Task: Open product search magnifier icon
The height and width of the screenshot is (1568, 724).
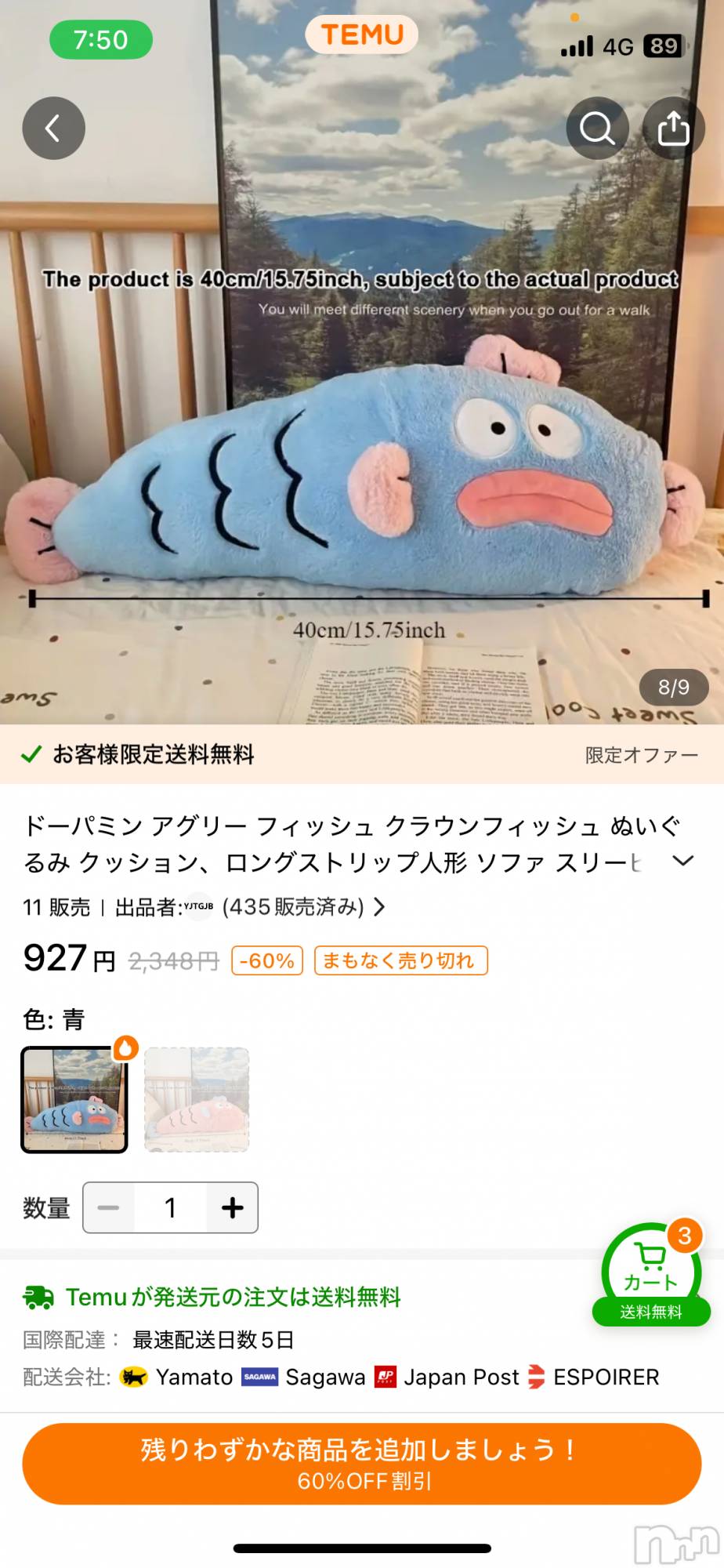Action: point(597,128)
